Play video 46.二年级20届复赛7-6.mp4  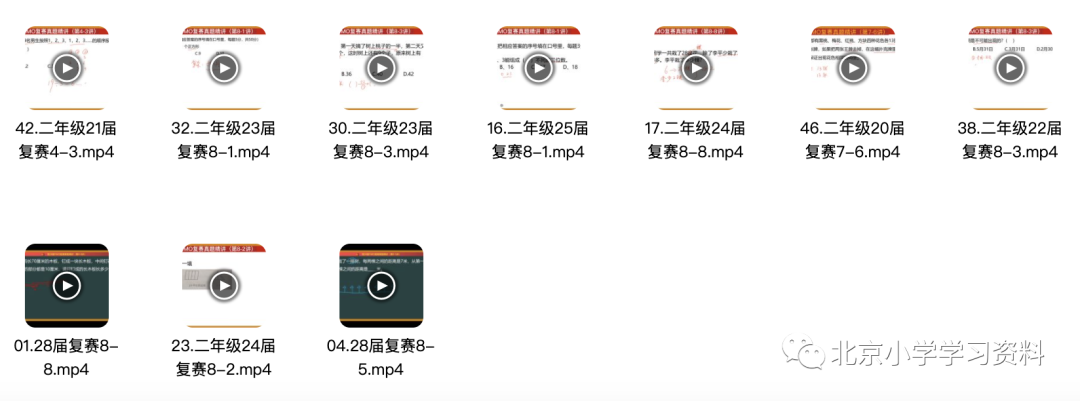point(853,68)
